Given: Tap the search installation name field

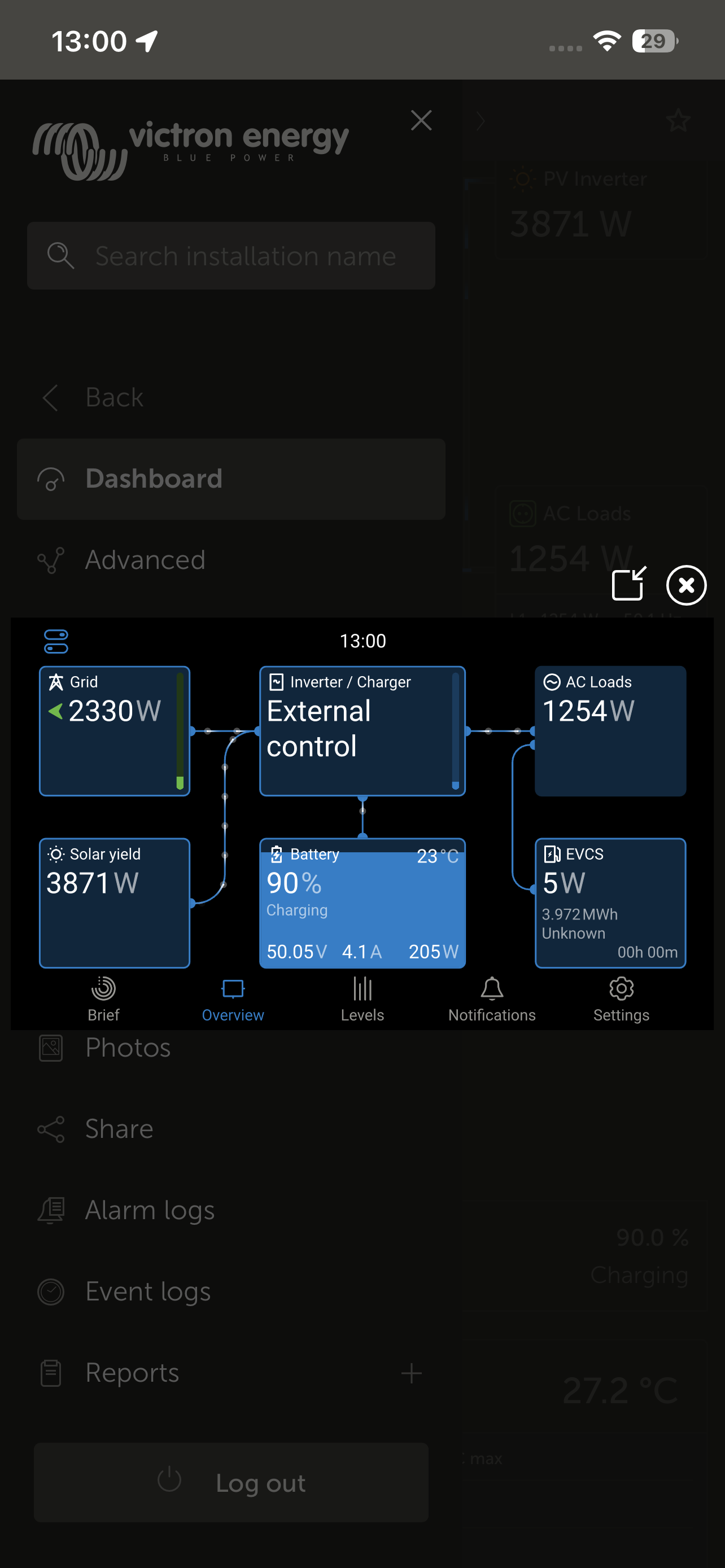Looking at the screenshot, I should (232, 256).
